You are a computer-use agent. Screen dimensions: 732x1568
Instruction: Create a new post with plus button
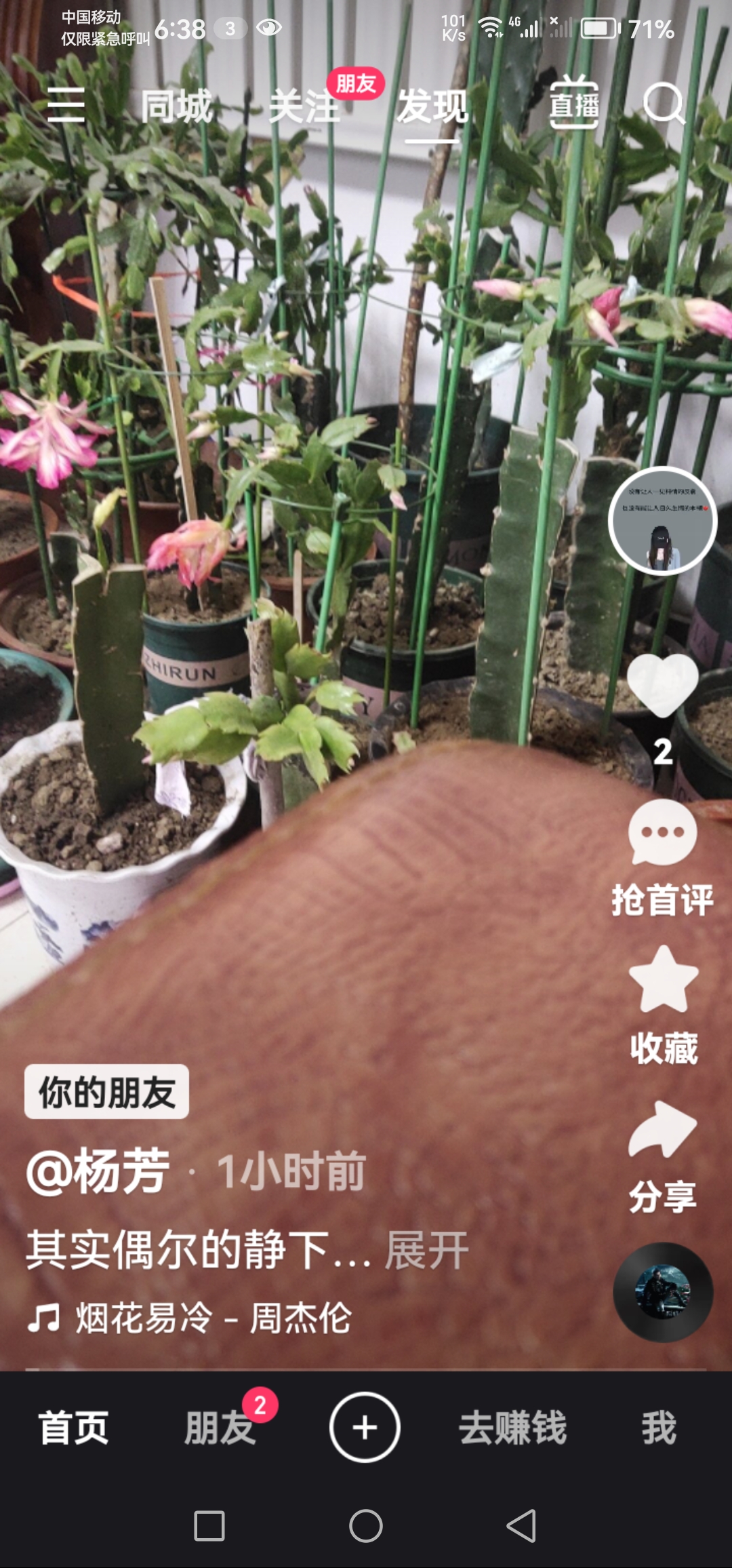pos(365,1427)
